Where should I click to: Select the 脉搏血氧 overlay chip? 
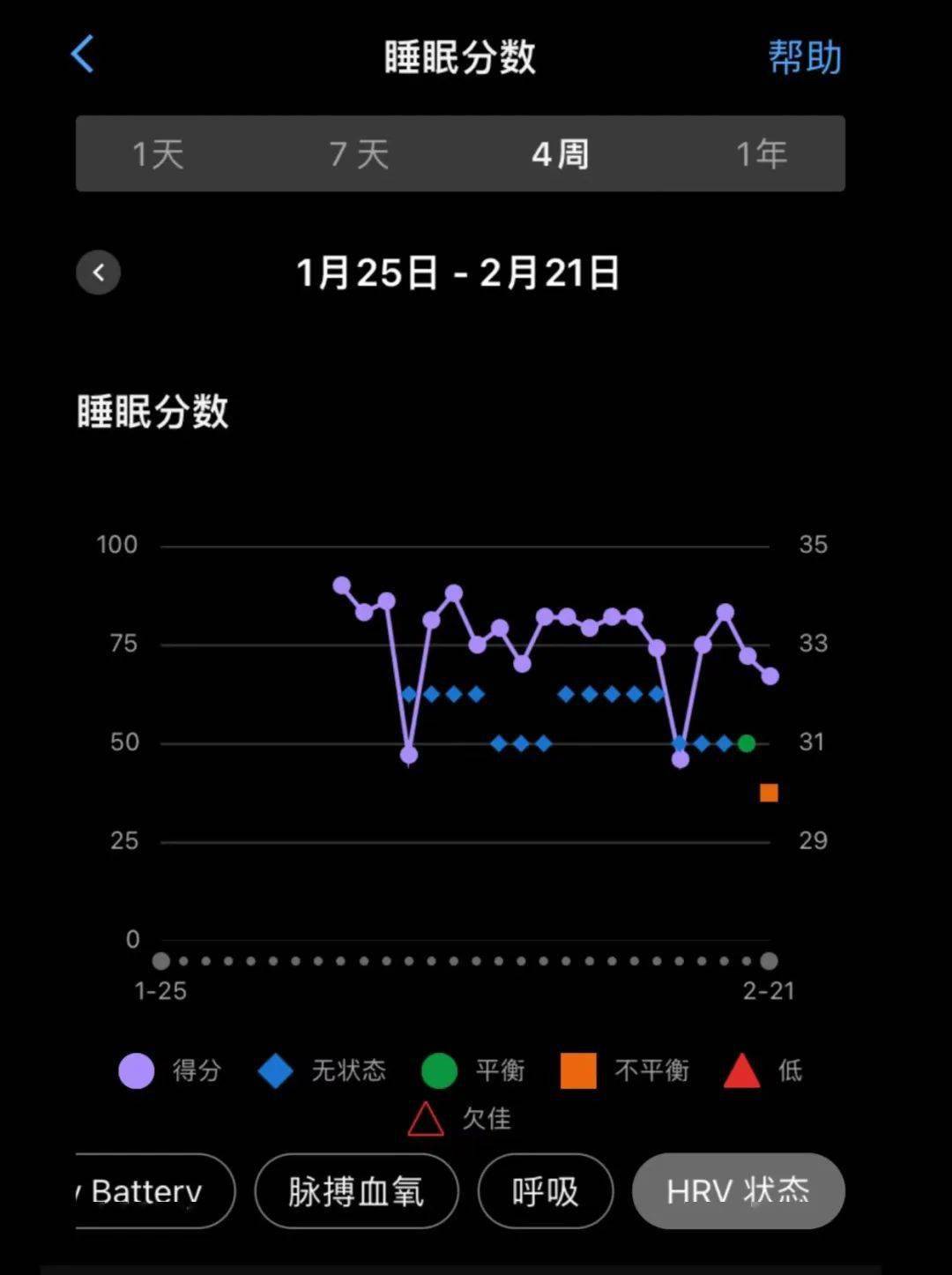pos(356,1191)
